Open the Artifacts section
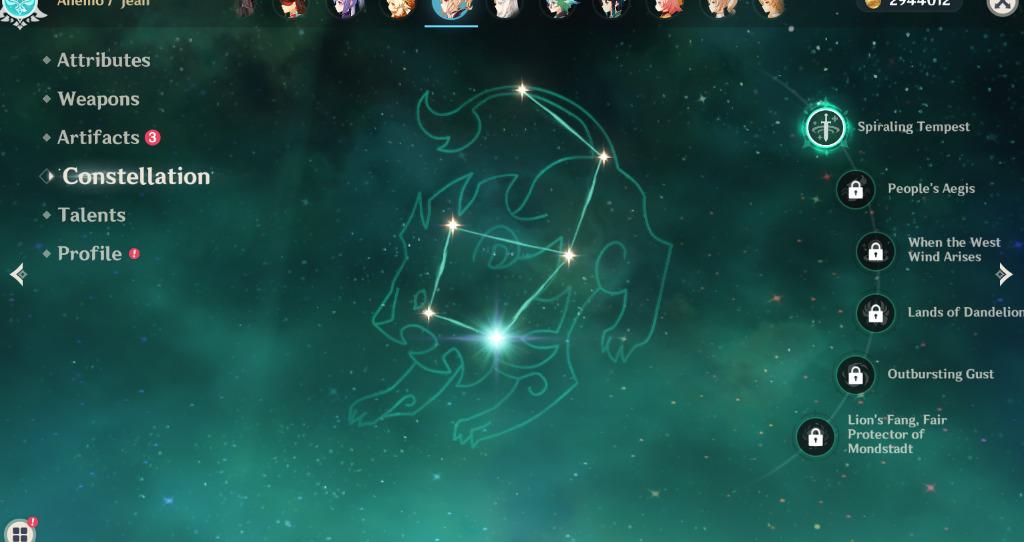 tap(98, 138)
